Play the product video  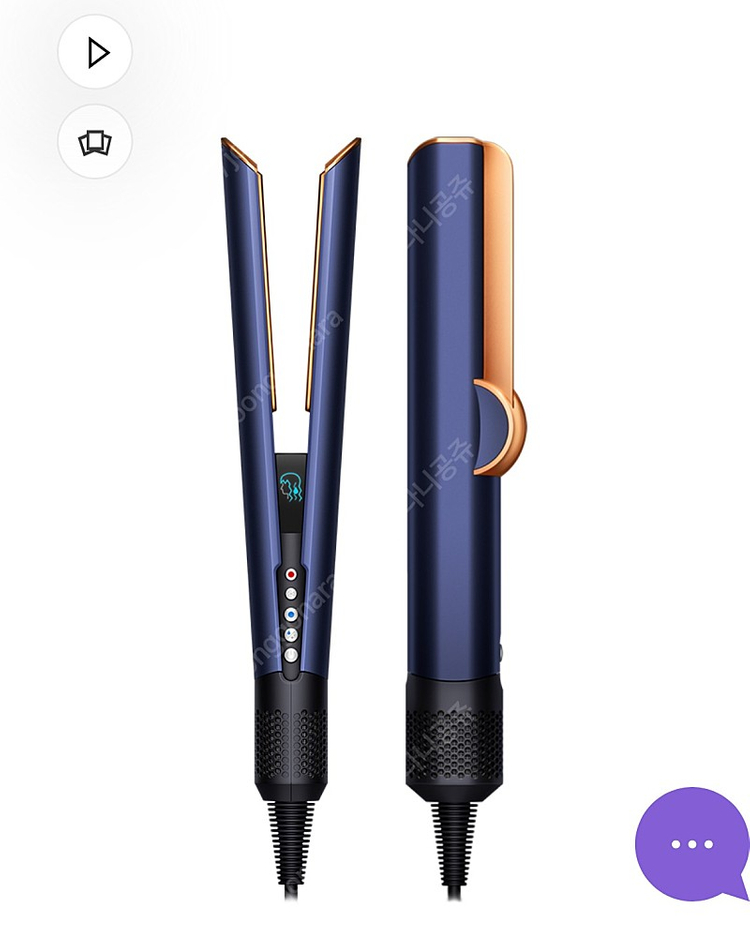(96, 52)
